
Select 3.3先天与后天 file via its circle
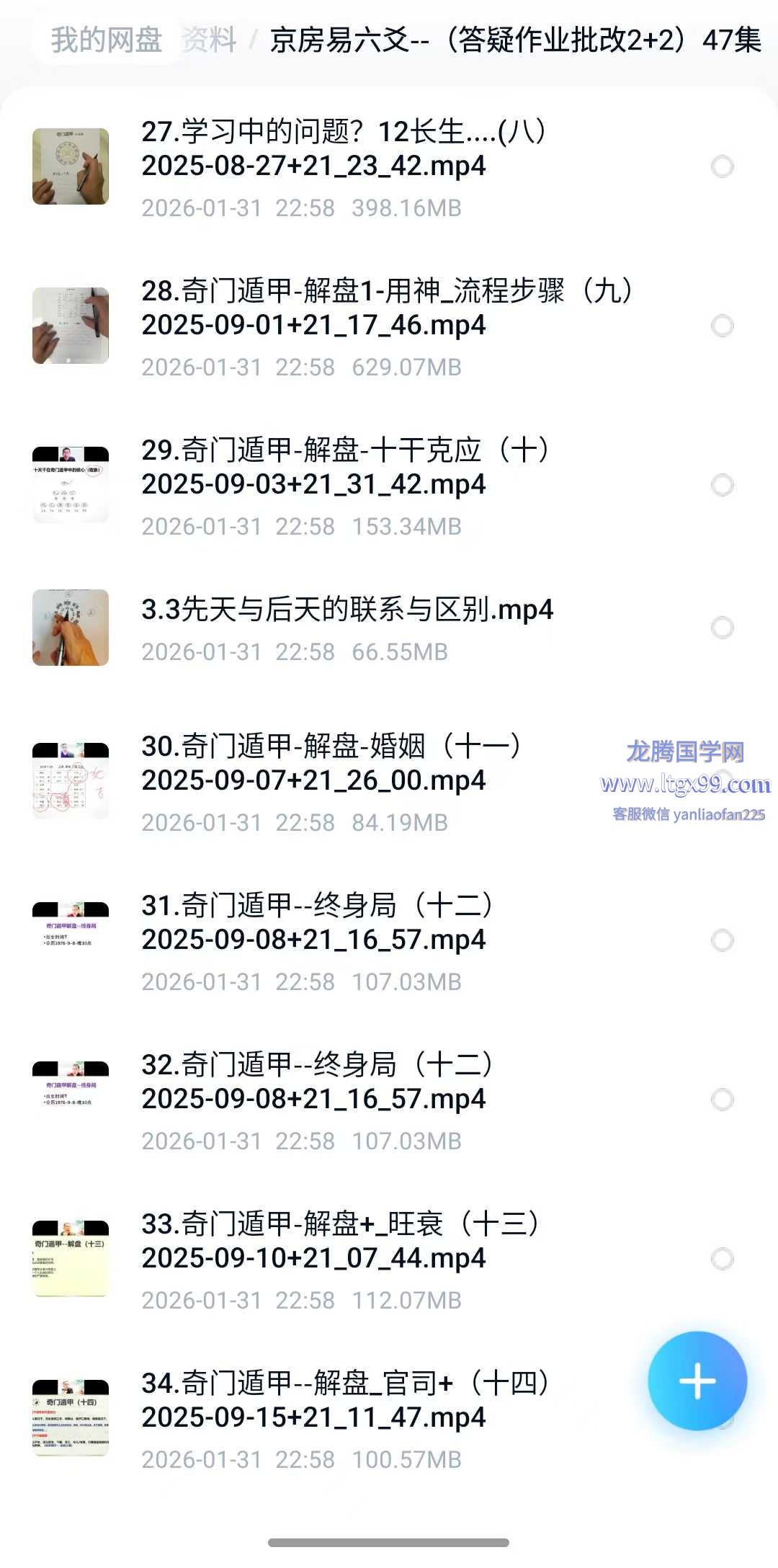(x=722, y=628)
